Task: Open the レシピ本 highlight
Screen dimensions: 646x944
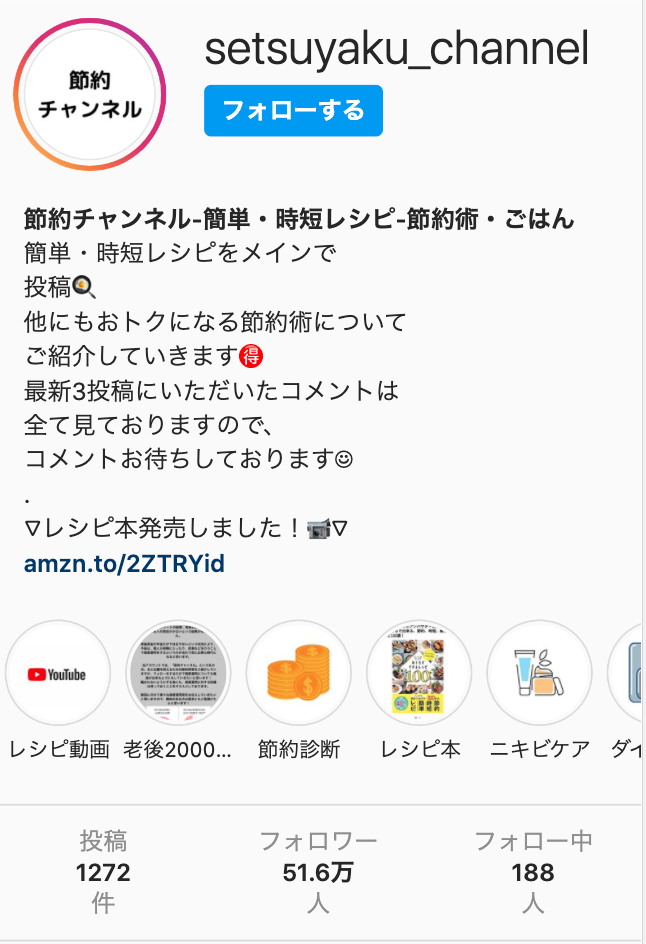Action: (x=419, y=673)
